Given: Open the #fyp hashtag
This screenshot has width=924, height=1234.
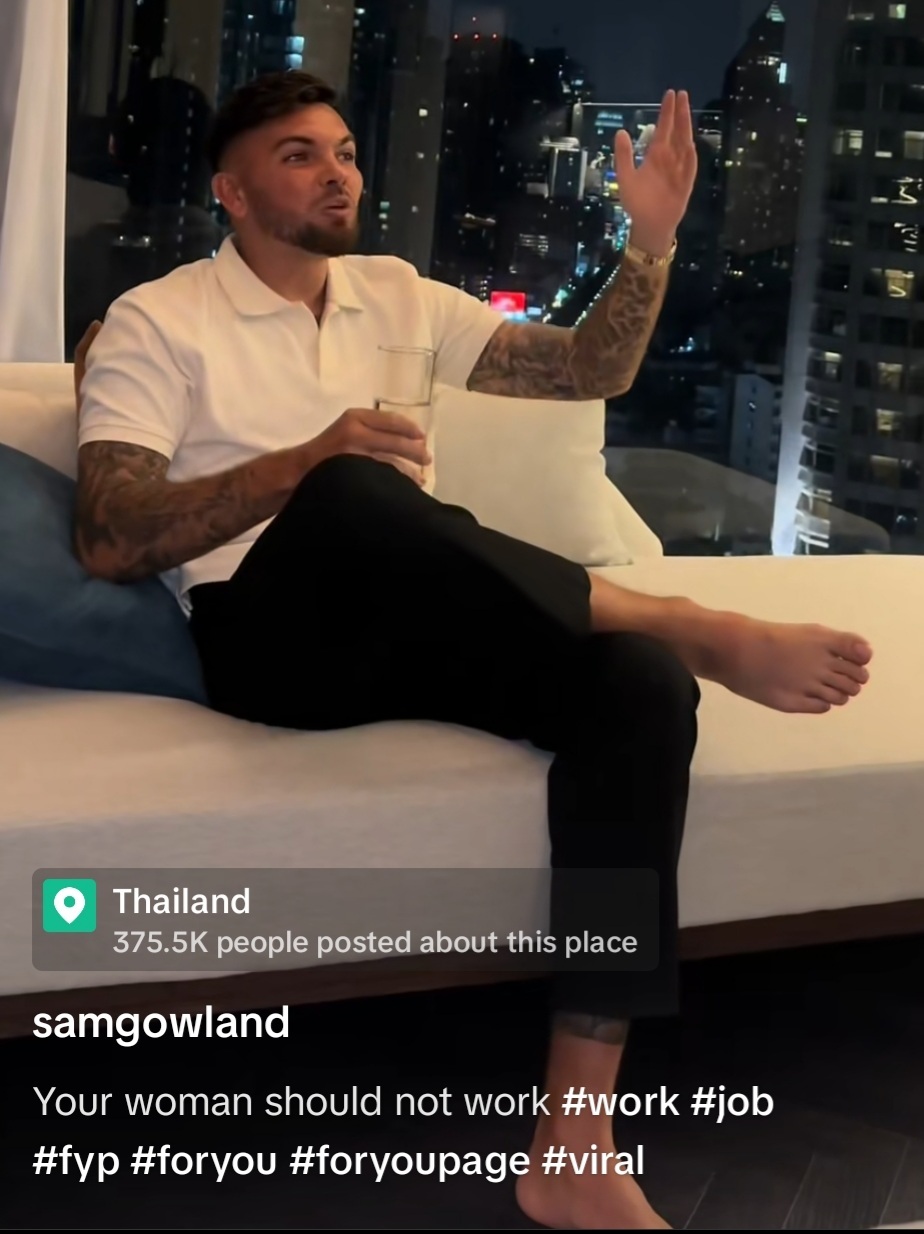Looking at the screenshot, I should click(x=75, y=1161).
